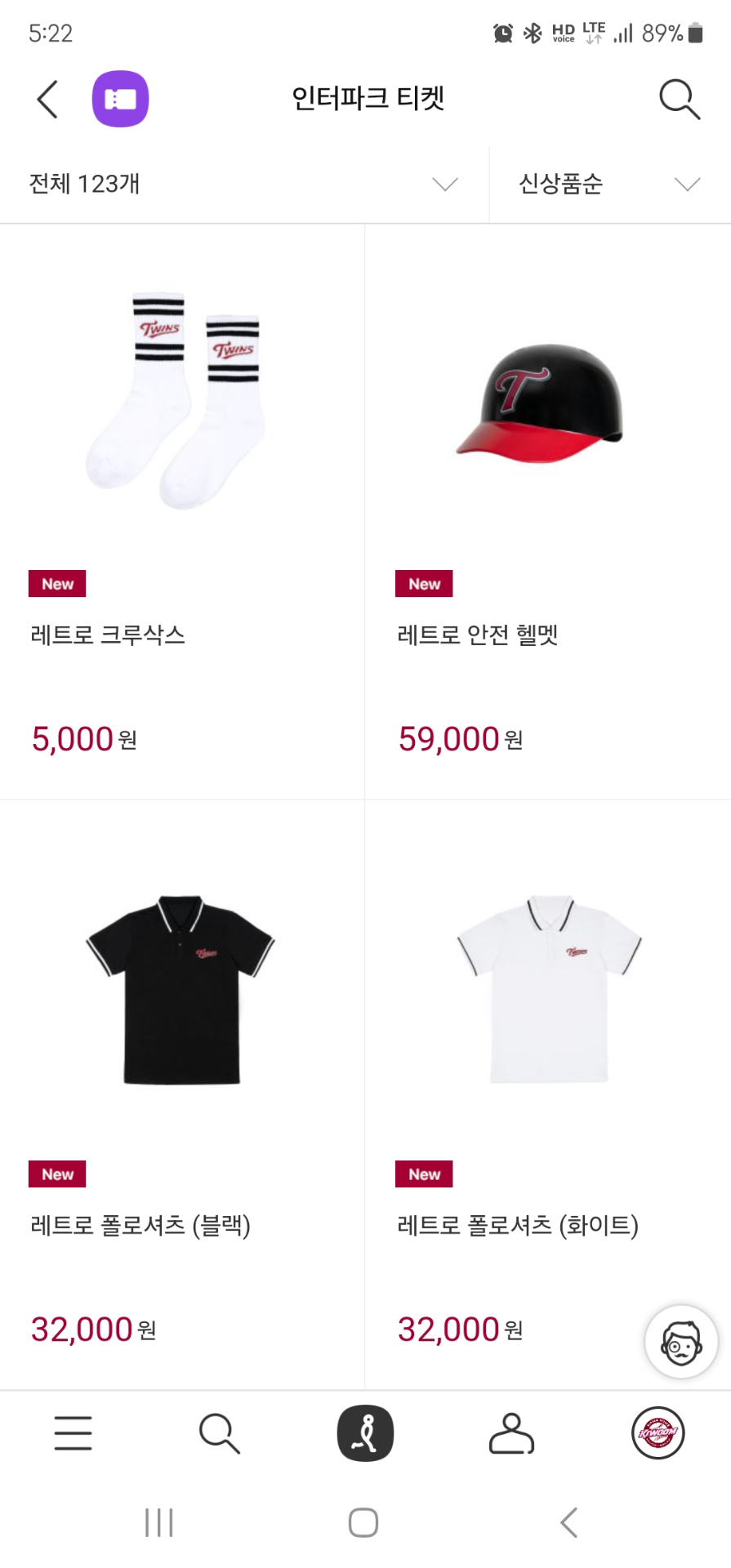
Task: Open search from the top bar
Action: click(679, 100)
